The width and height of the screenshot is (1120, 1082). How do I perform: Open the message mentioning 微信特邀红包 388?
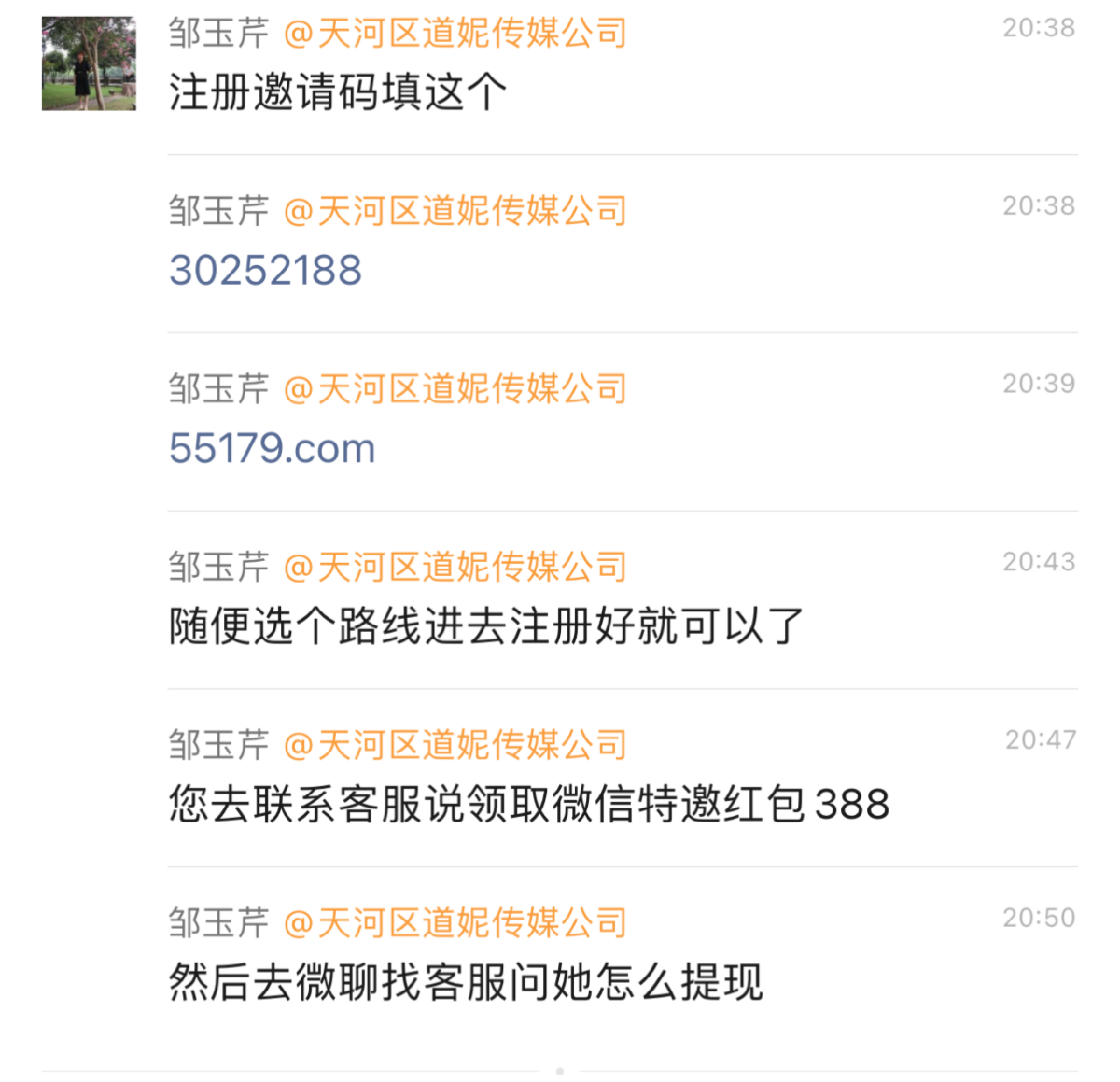528,805
